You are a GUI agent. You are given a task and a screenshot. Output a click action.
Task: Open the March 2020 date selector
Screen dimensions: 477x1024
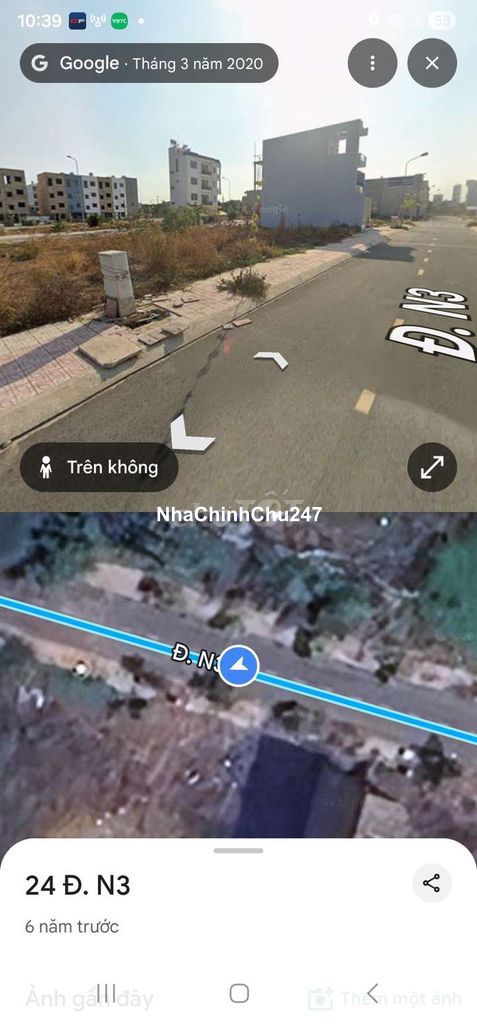149,63
